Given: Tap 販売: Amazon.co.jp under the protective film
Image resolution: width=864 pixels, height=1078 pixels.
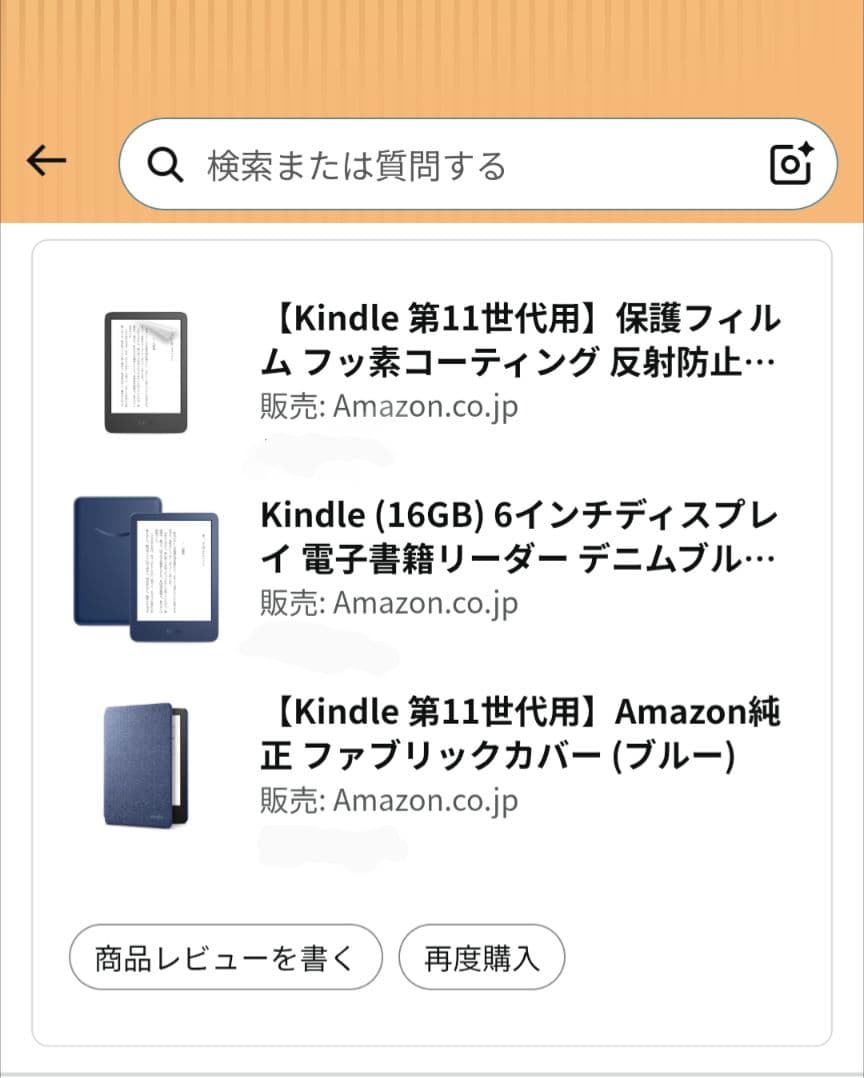Looking at the screenshot, I should (x=390, y=406).
